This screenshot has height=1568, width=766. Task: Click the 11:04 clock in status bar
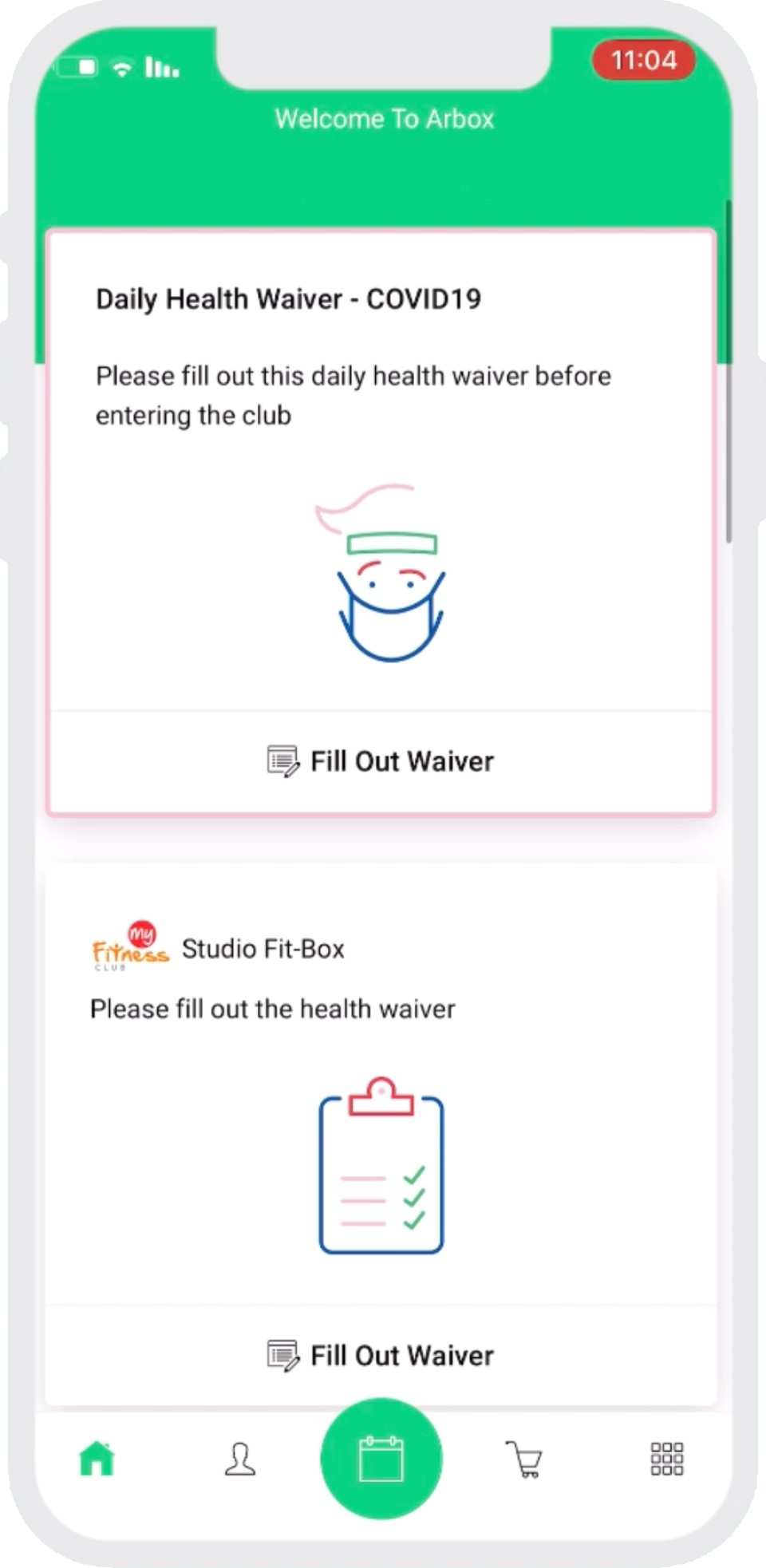645,60
